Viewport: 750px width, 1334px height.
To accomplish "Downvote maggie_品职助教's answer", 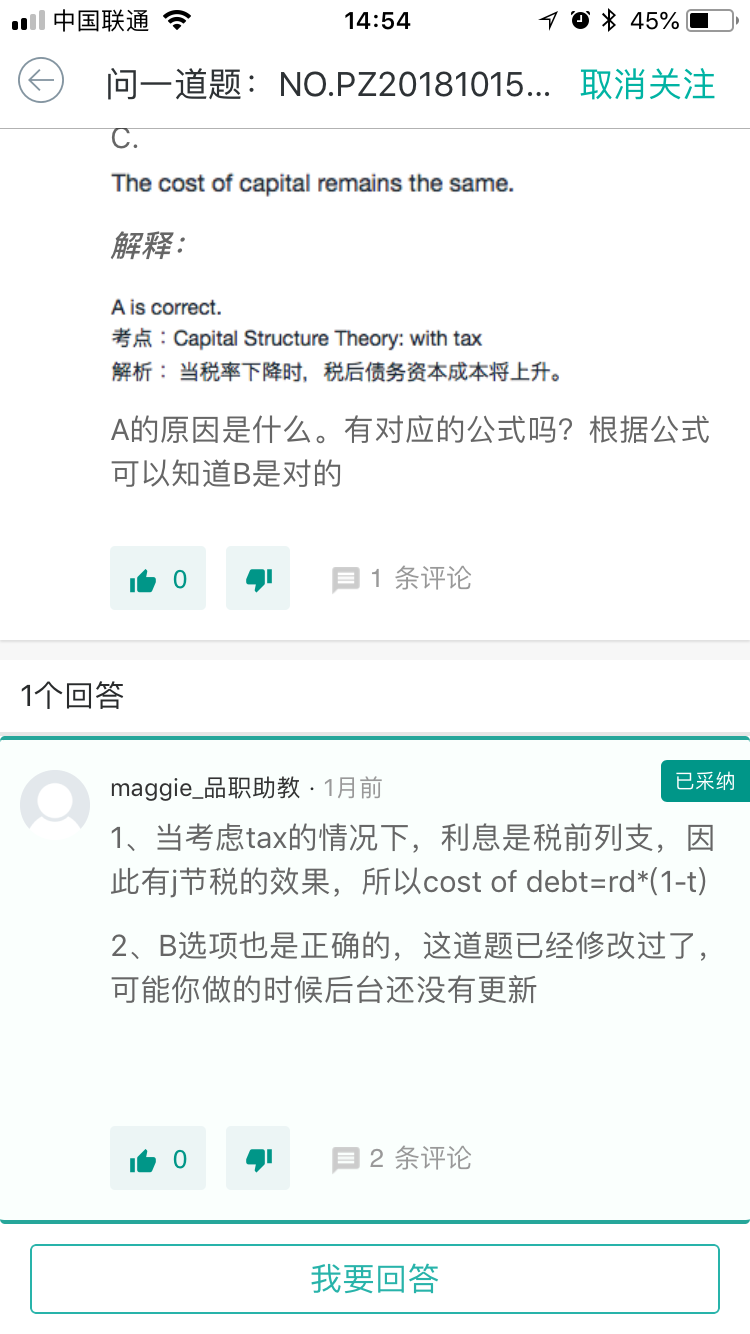I will point(258,1159).
